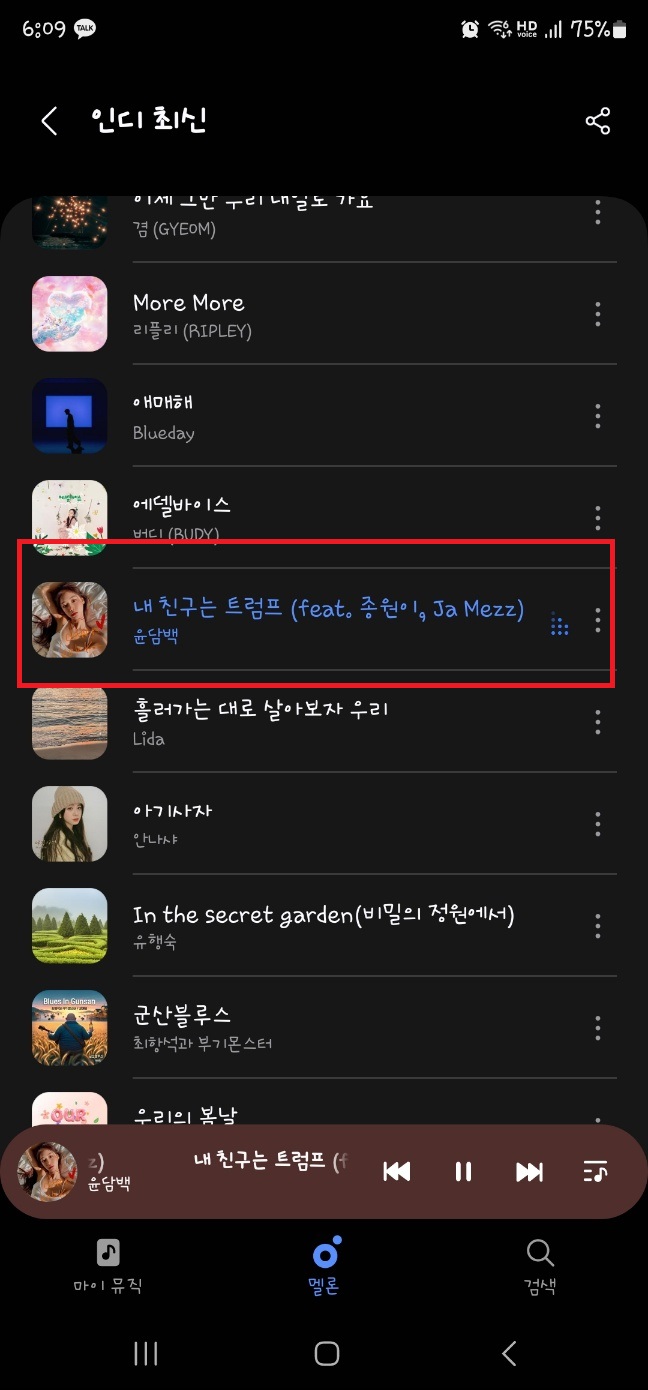Image resolution: width=648 pixels, height=1390 pixels.
Task: Open more options for 내 친구는 트럼프
Action: [x=597, y=619]
